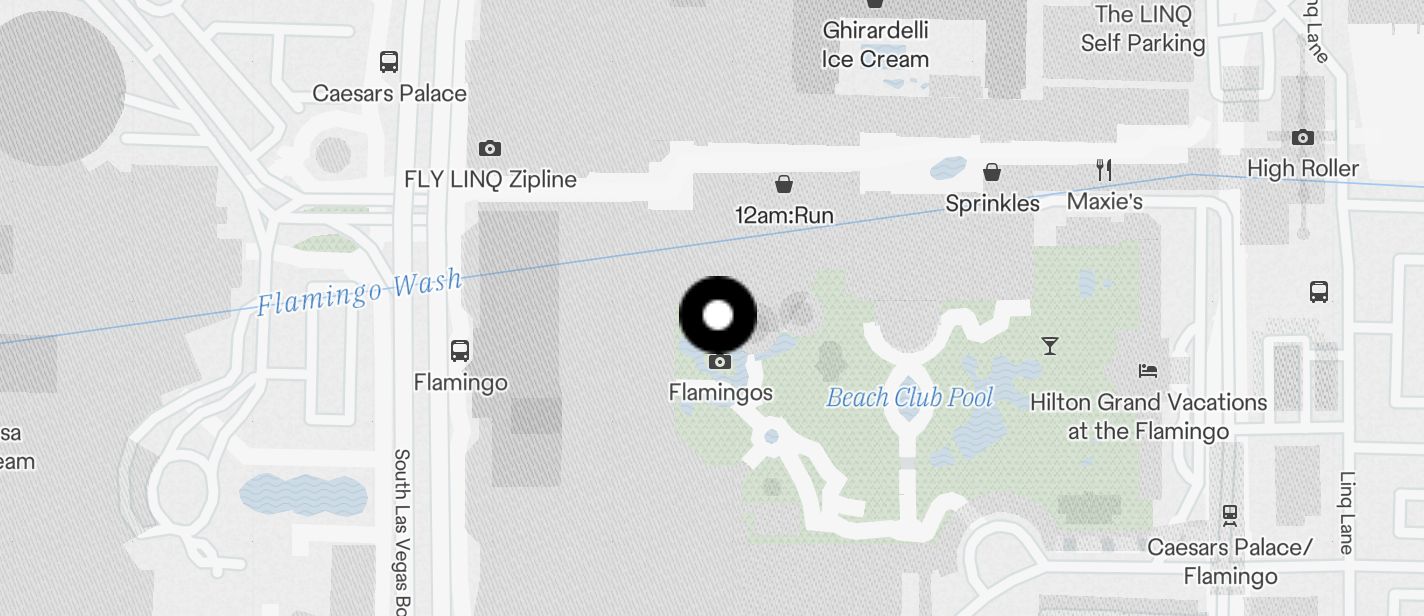Select Hilton Grand Vacations hotel marker

tap(1148, 370)
